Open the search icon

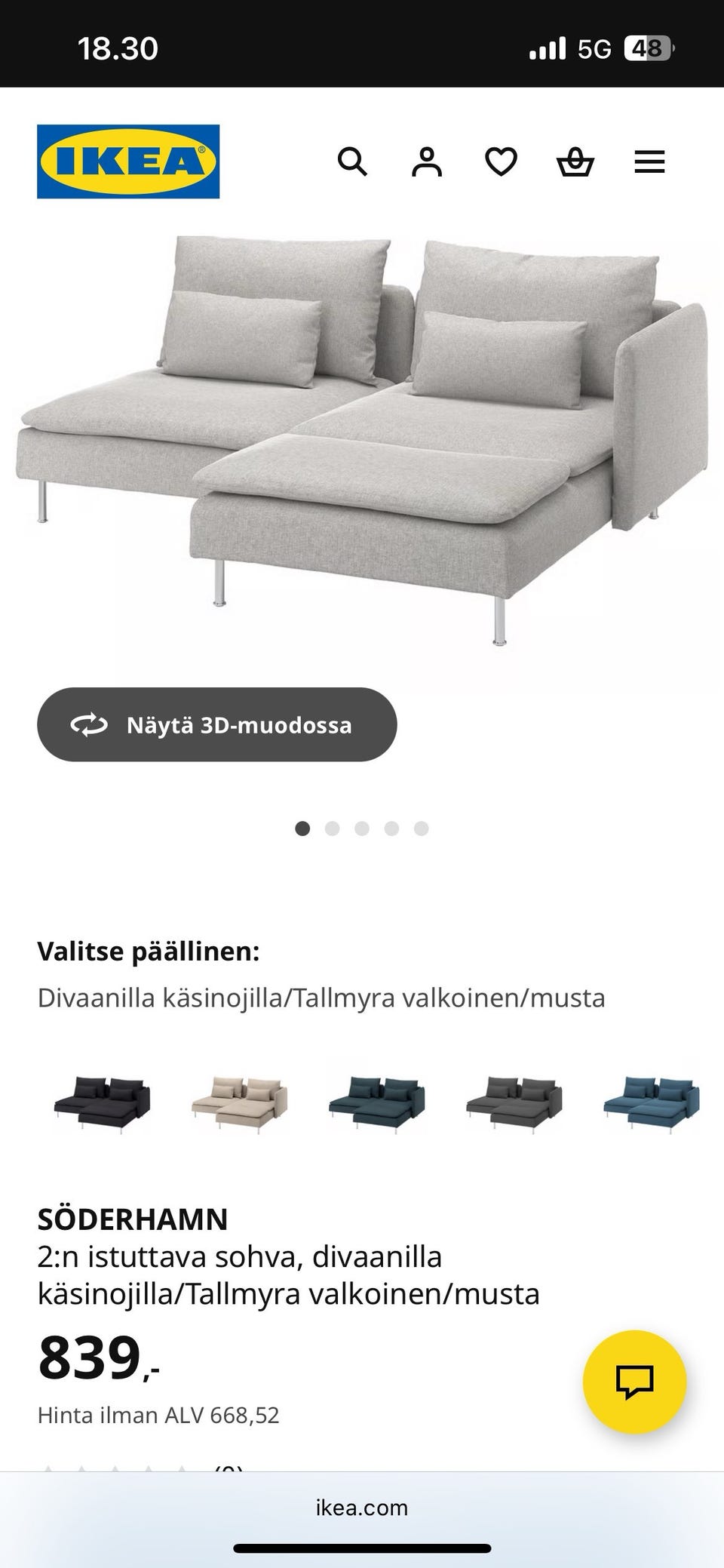352,162
